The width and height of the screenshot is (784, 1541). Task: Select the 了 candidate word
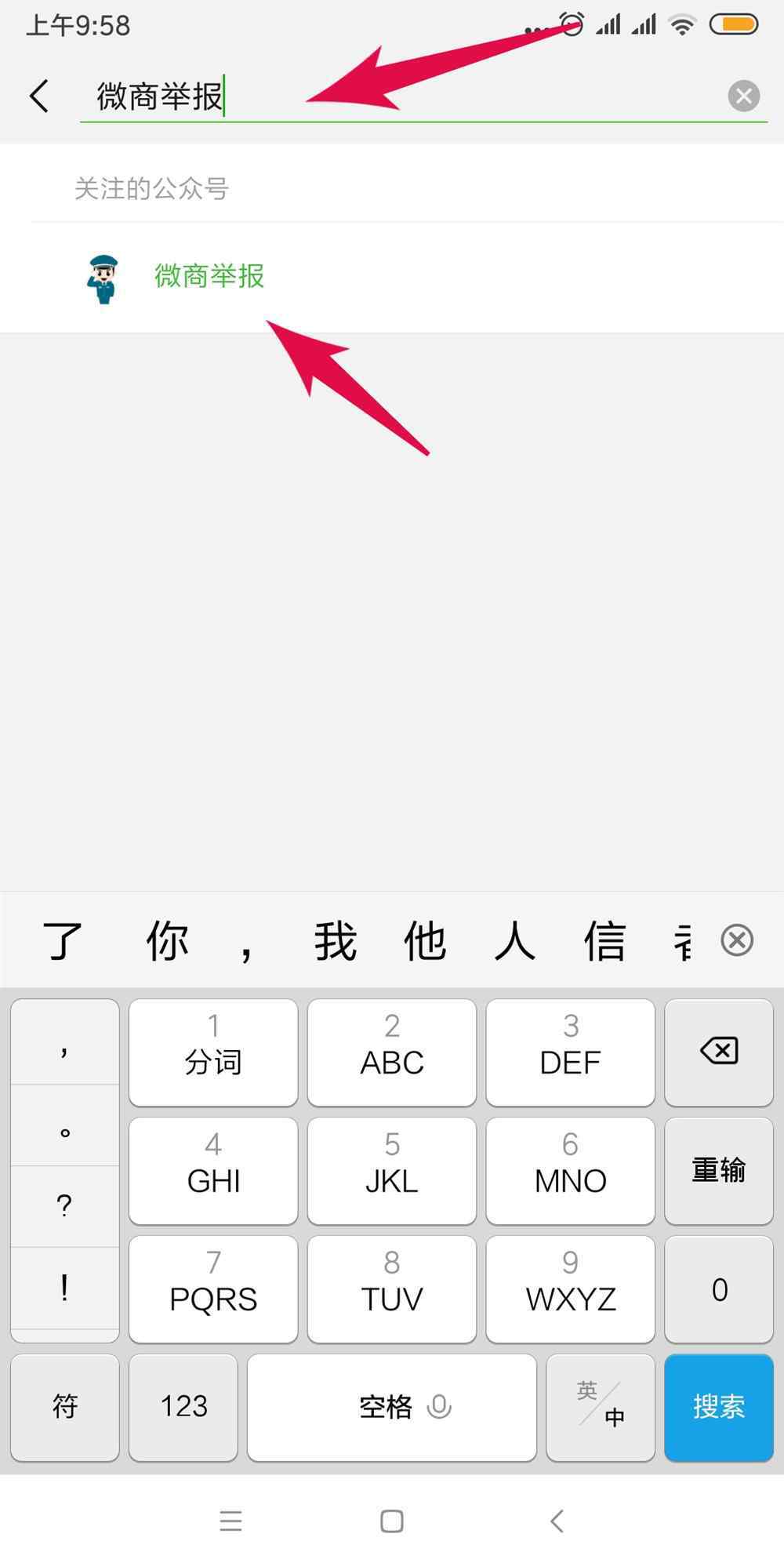coord(63,940)
